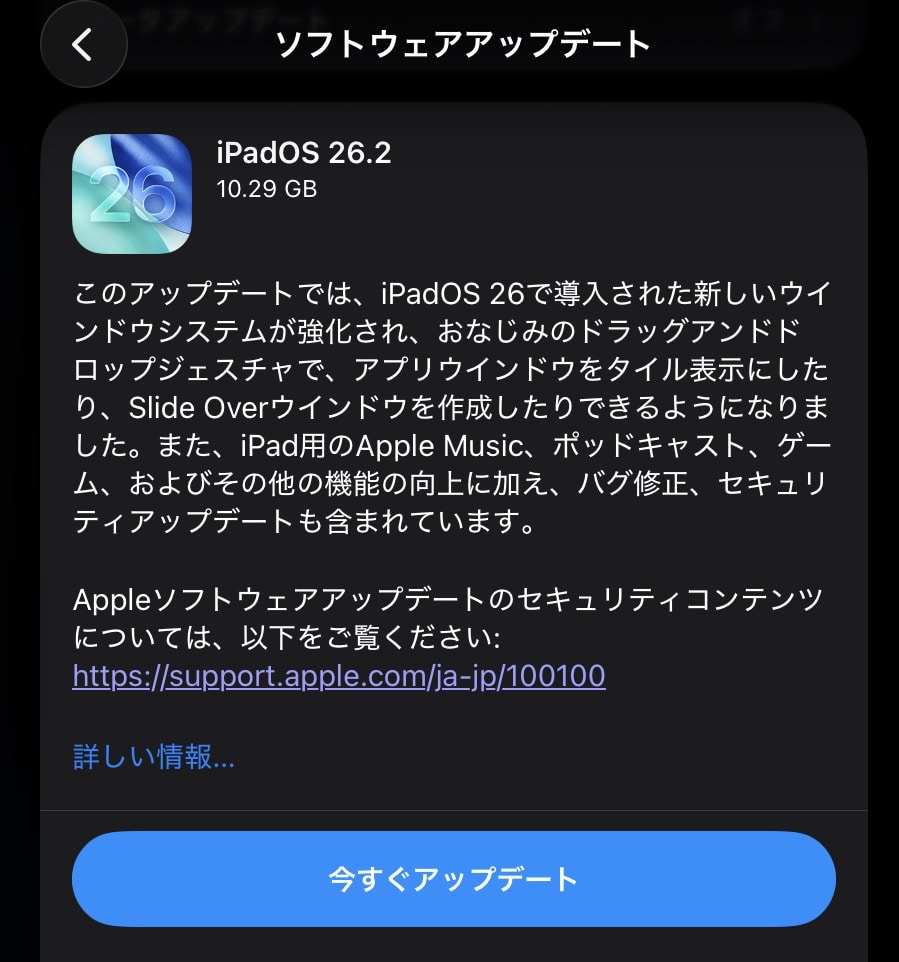Open the support.apple.com security content link
Image resolution: width=899 pixels, height=962 pixels.
click(x=339, y=676)
